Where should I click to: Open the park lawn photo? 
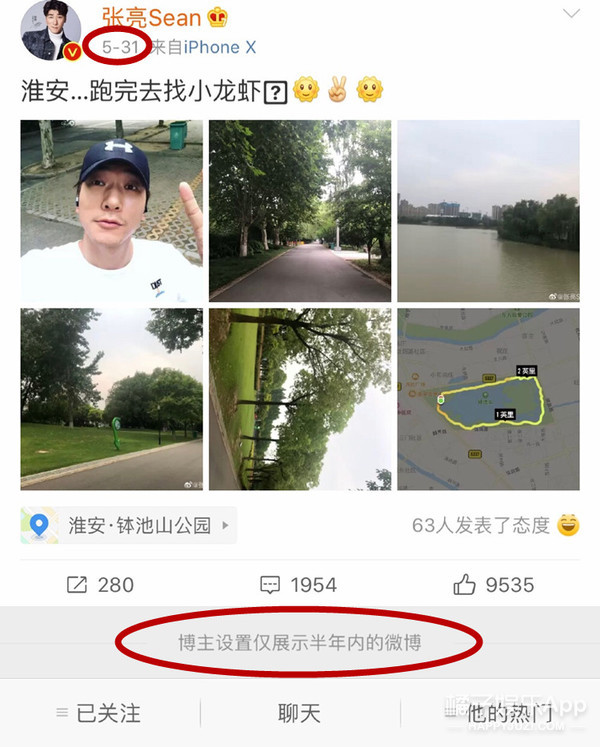coord(111,399)
